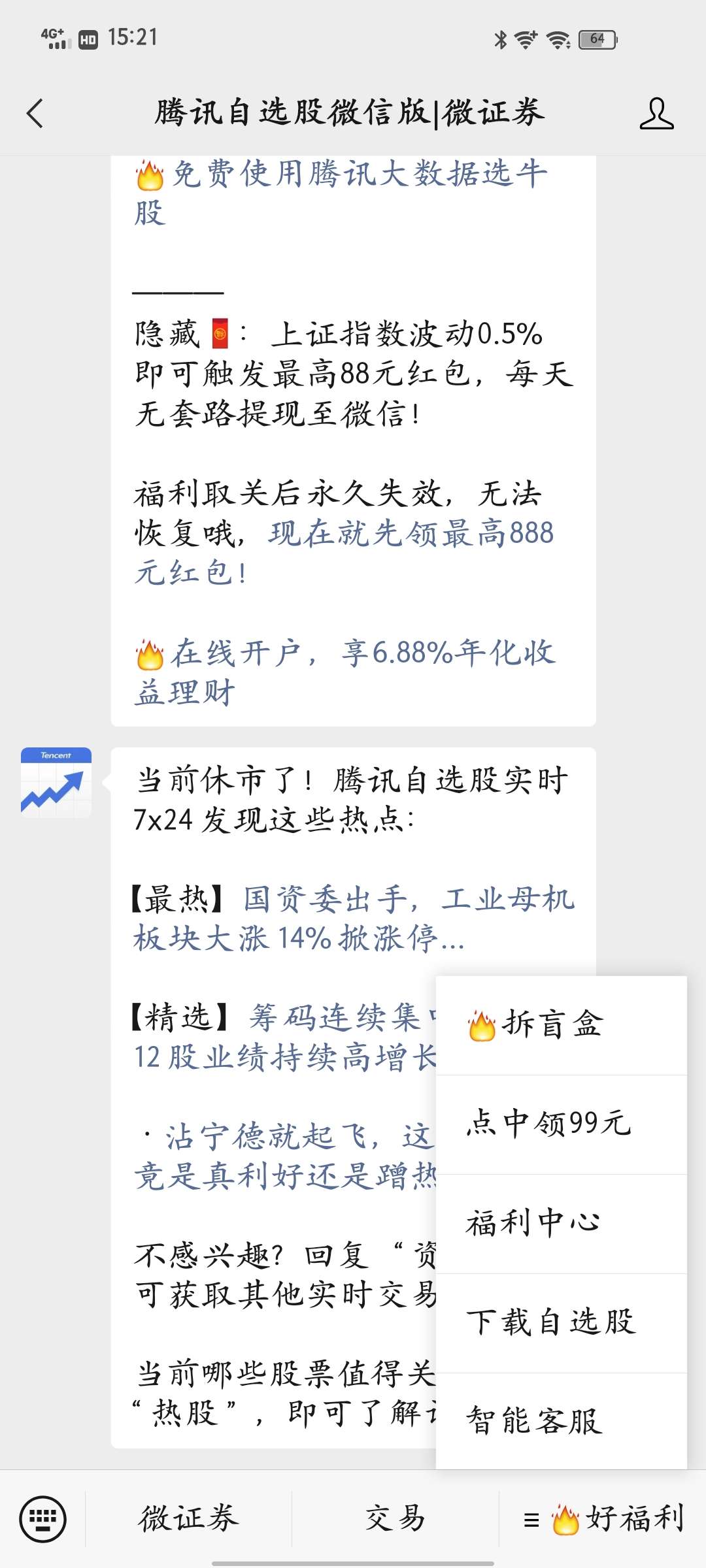The image size is (706, 1568).
Task: Open the 微证券 bottom menu
Action: point(188,1518)
